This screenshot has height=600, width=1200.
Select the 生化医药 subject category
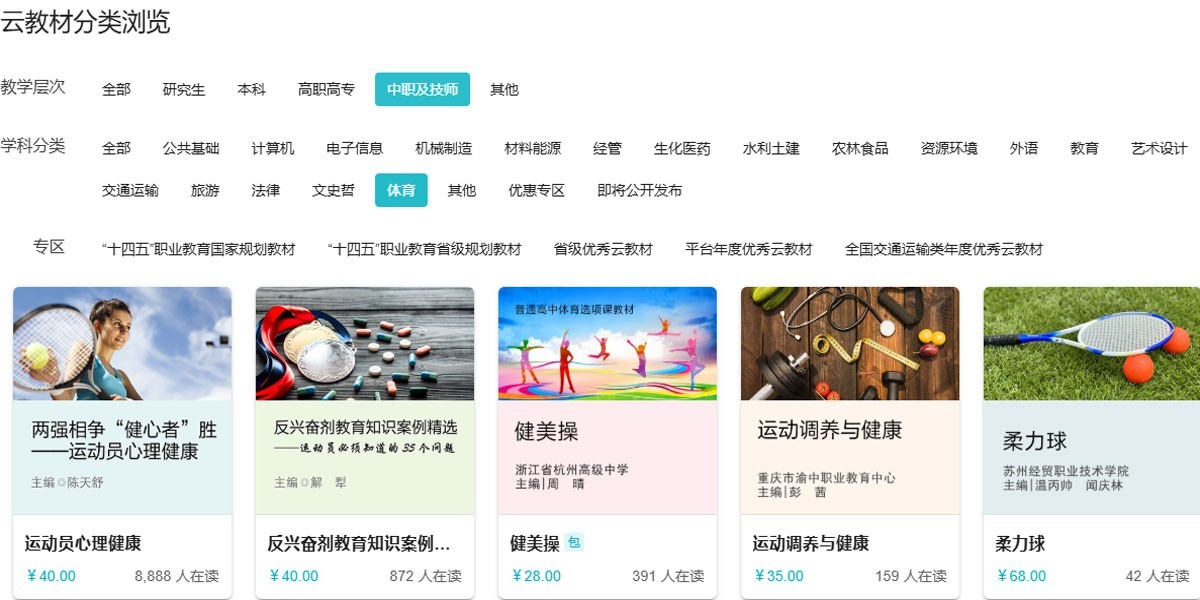pos(682,149)
